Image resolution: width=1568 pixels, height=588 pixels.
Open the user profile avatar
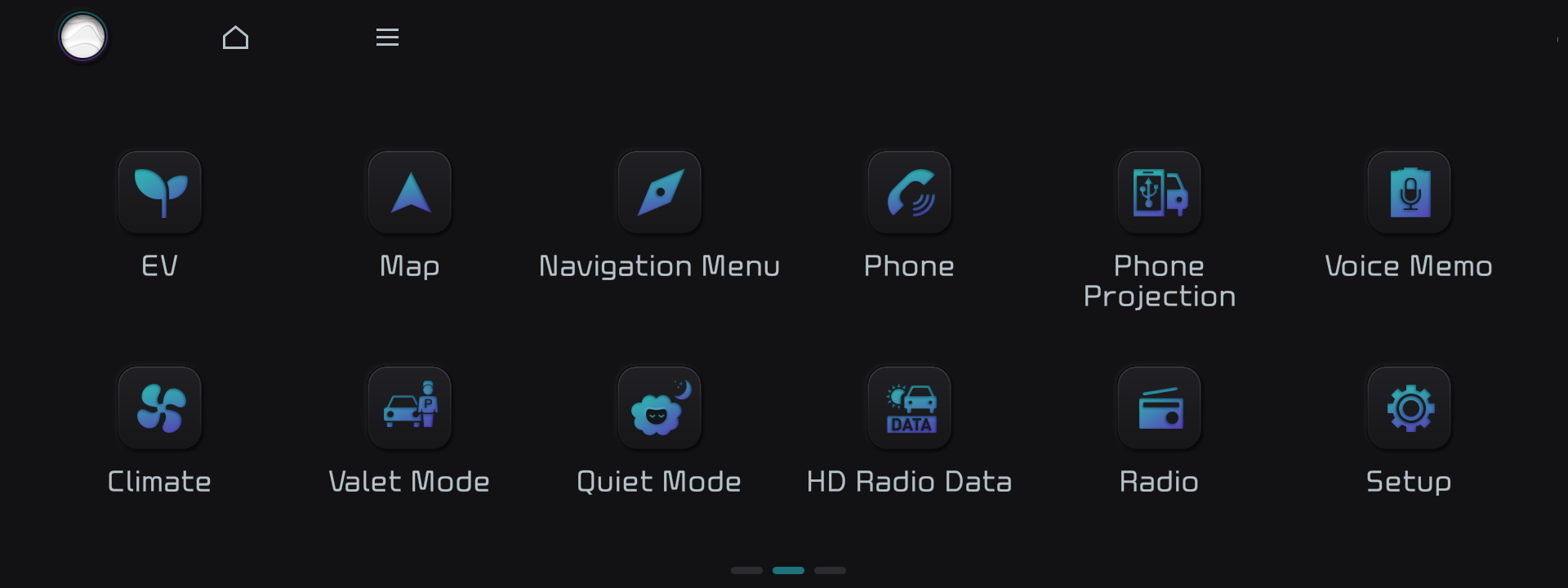pyautogui.click(x=82, y=37)
